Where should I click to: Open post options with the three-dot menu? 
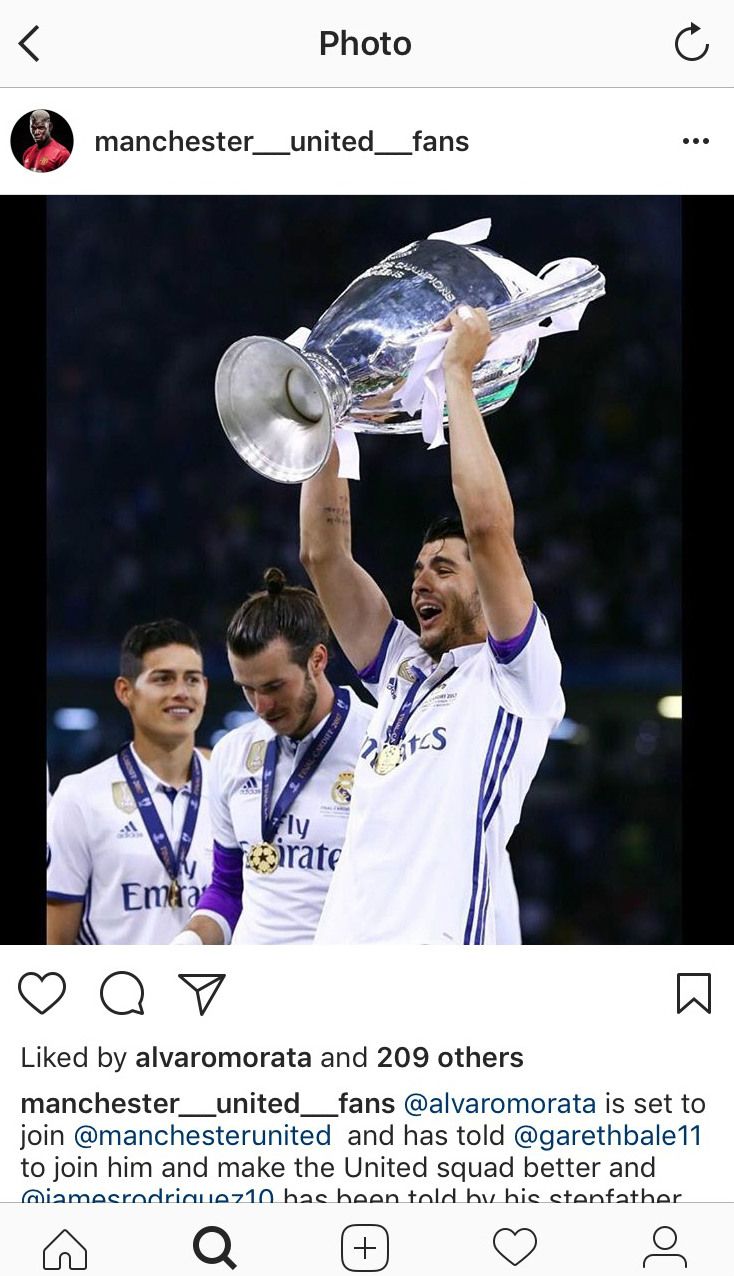tap(695, 141)
